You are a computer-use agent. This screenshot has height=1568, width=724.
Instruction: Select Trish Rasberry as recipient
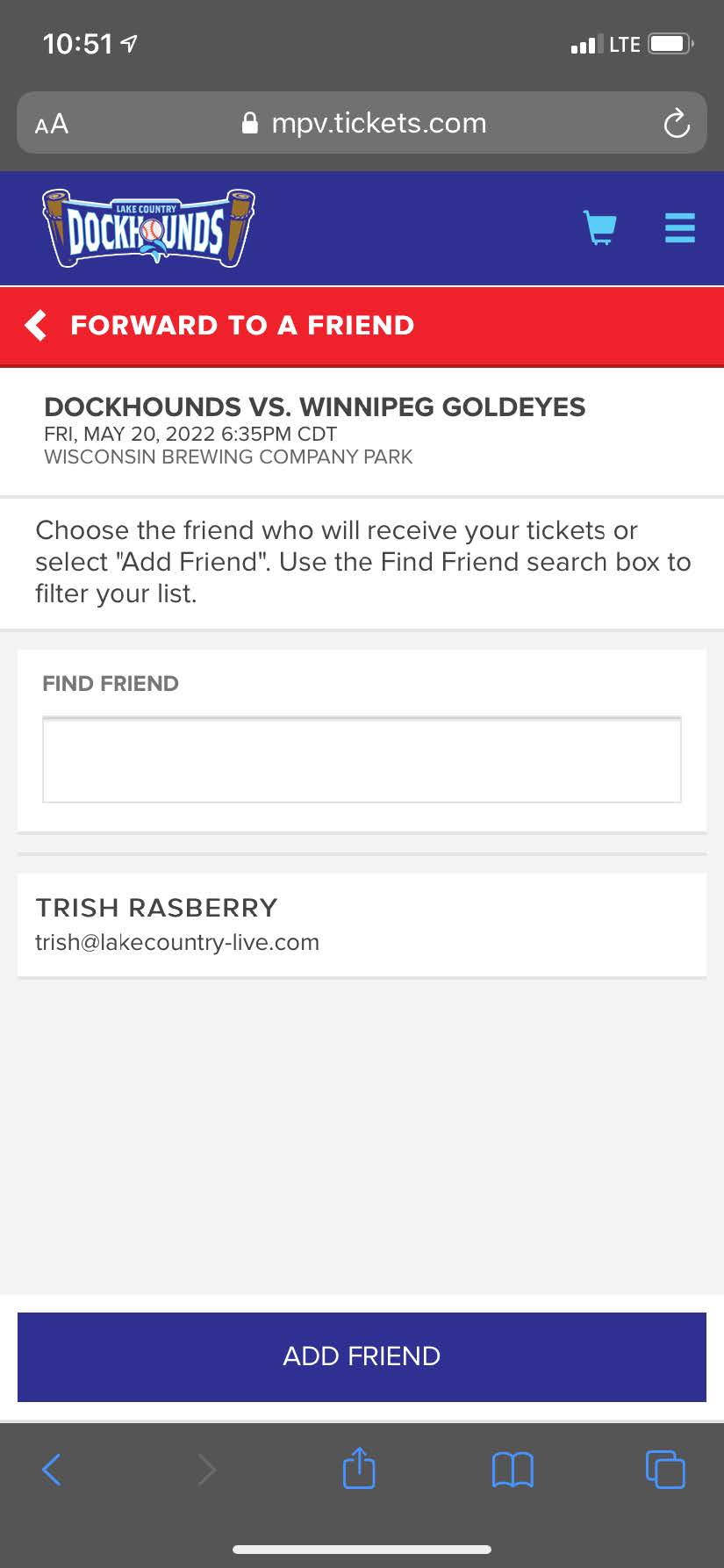(x=362, y=924)
